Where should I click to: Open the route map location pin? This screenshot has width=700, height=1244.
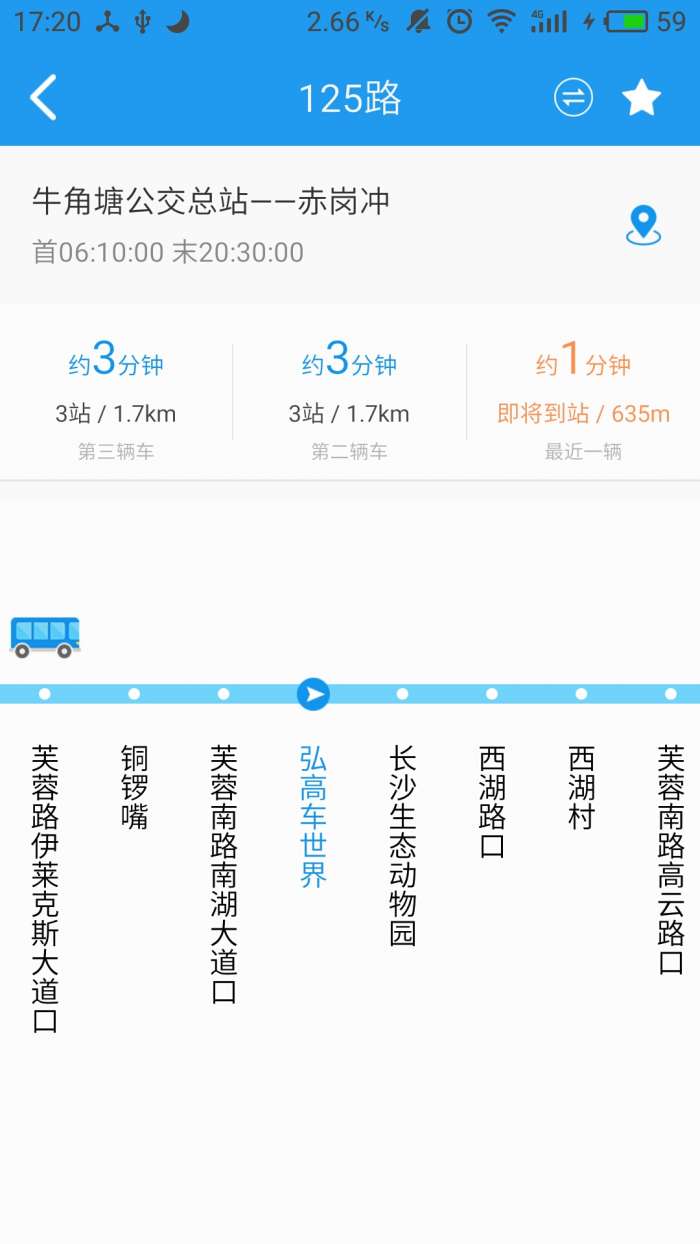643,224
